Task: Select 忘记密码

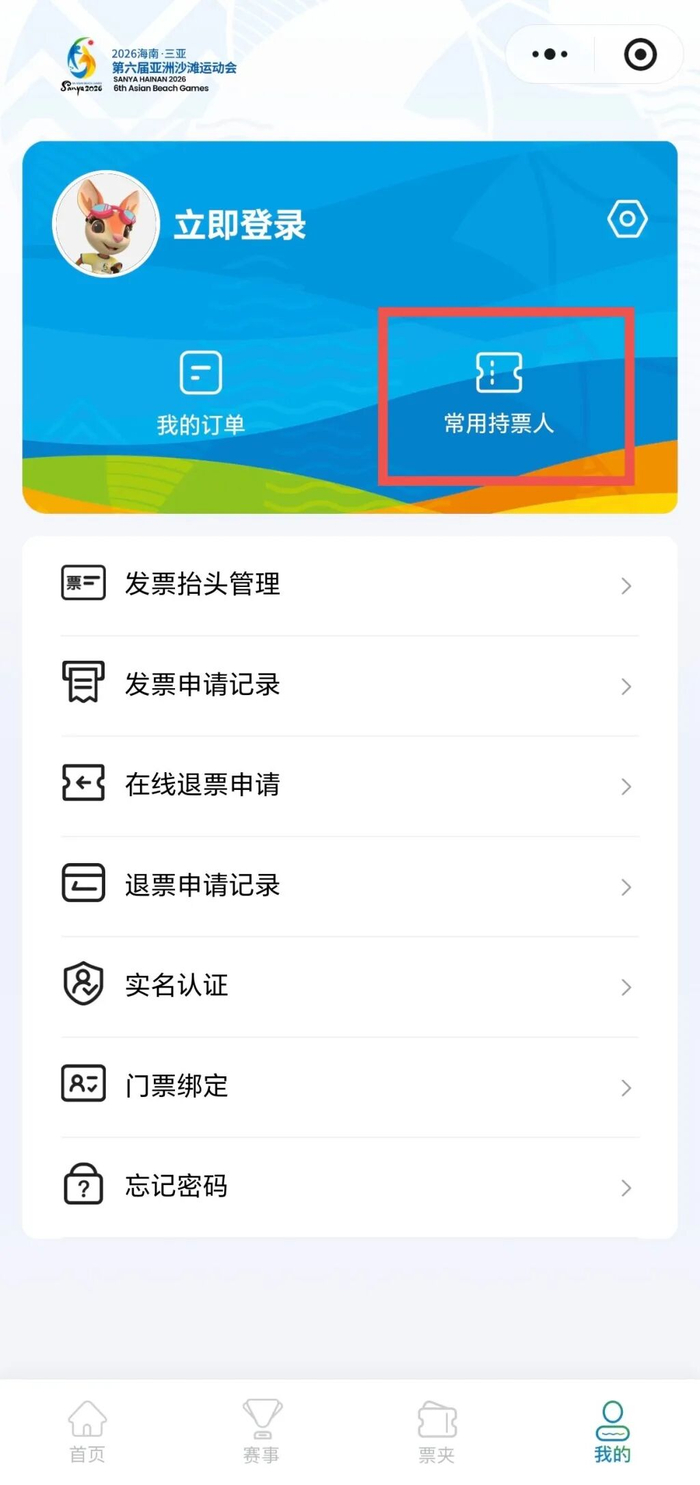Action: point(349,1187)
